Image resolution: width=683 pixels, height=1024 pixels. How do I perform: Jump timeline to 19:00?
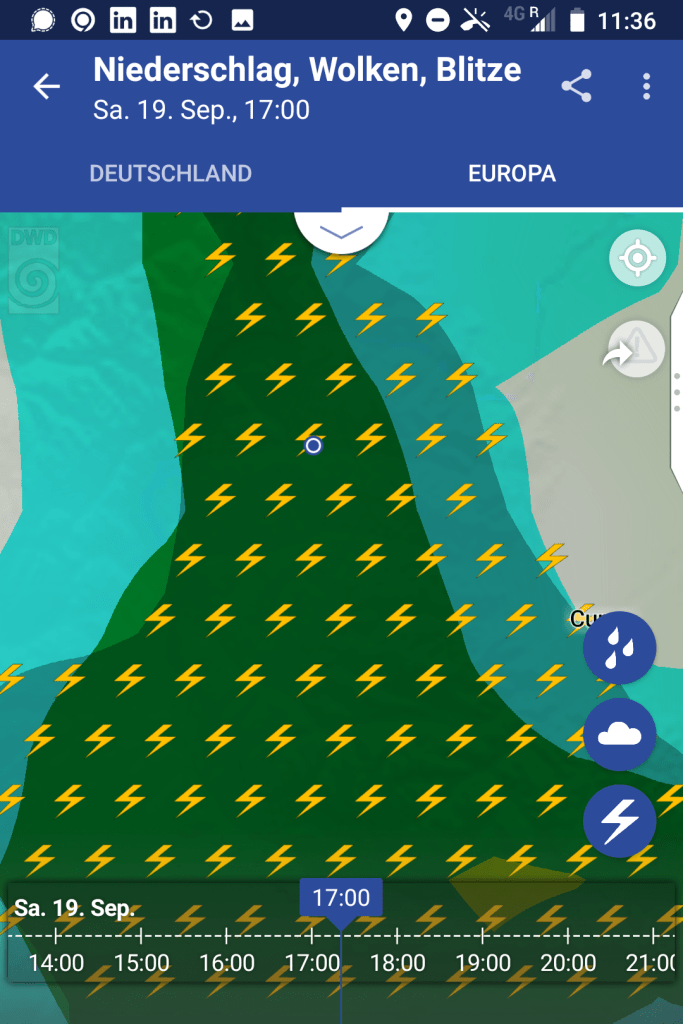[x=483, y=962]
